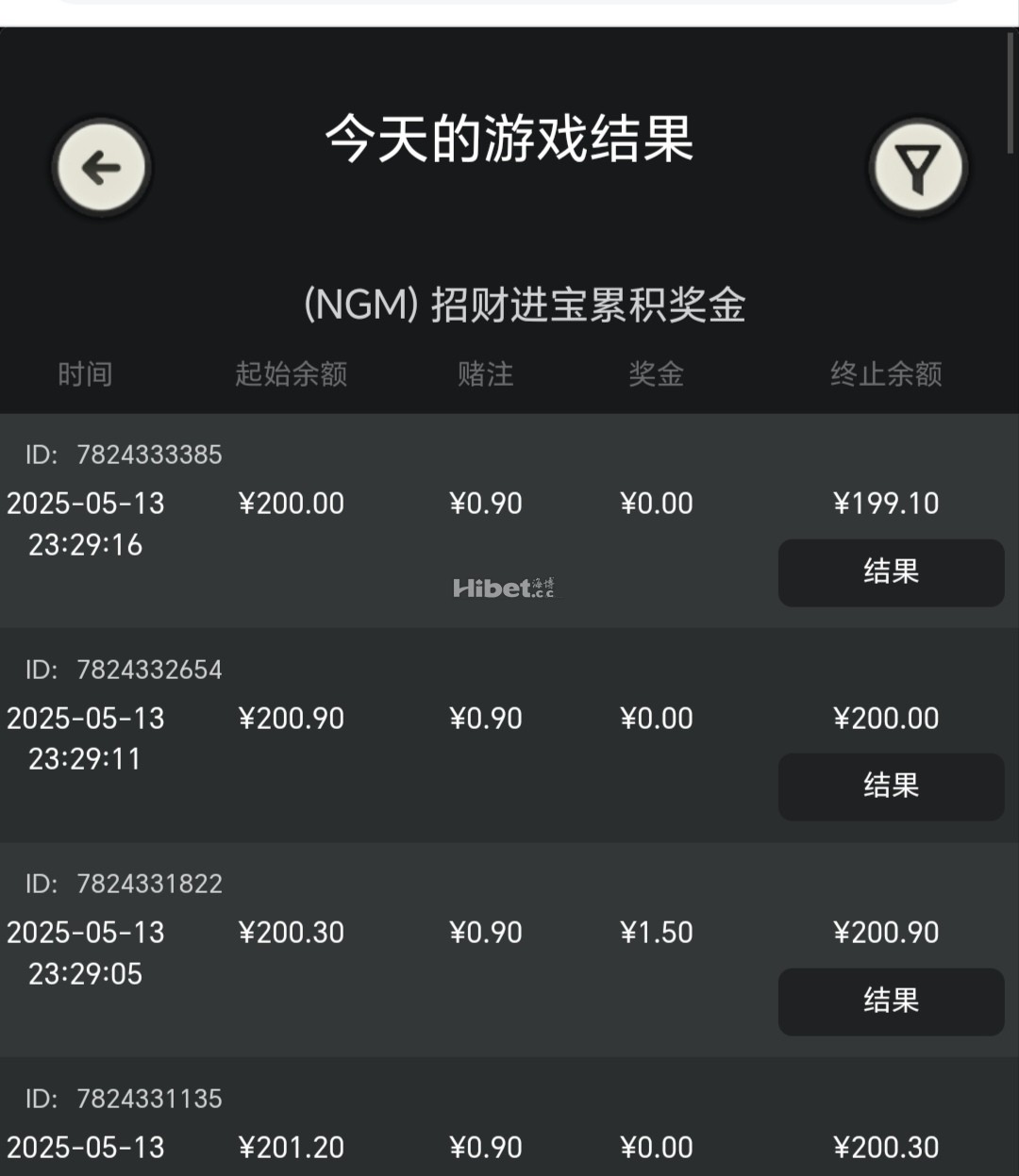
Task: Go back using the arrow button
Action: click(x=101, y=168)
